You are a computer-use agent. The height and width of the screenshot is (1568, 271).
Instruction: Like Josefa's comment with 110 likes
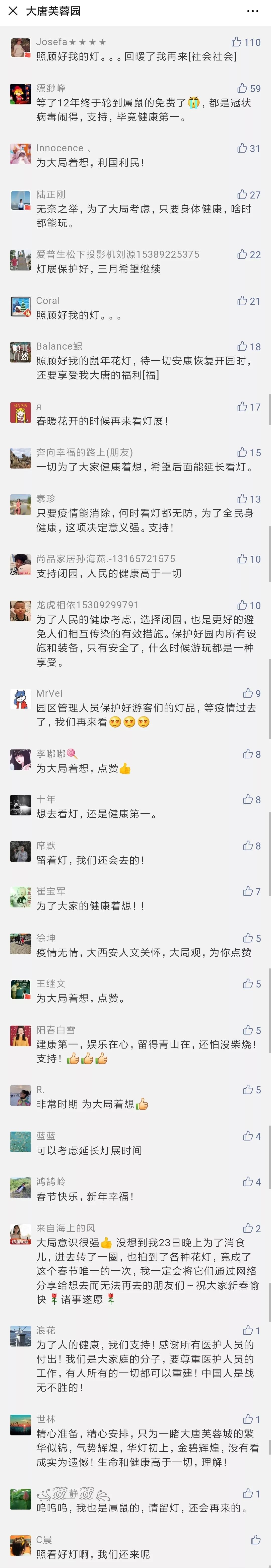coord(236,42)
